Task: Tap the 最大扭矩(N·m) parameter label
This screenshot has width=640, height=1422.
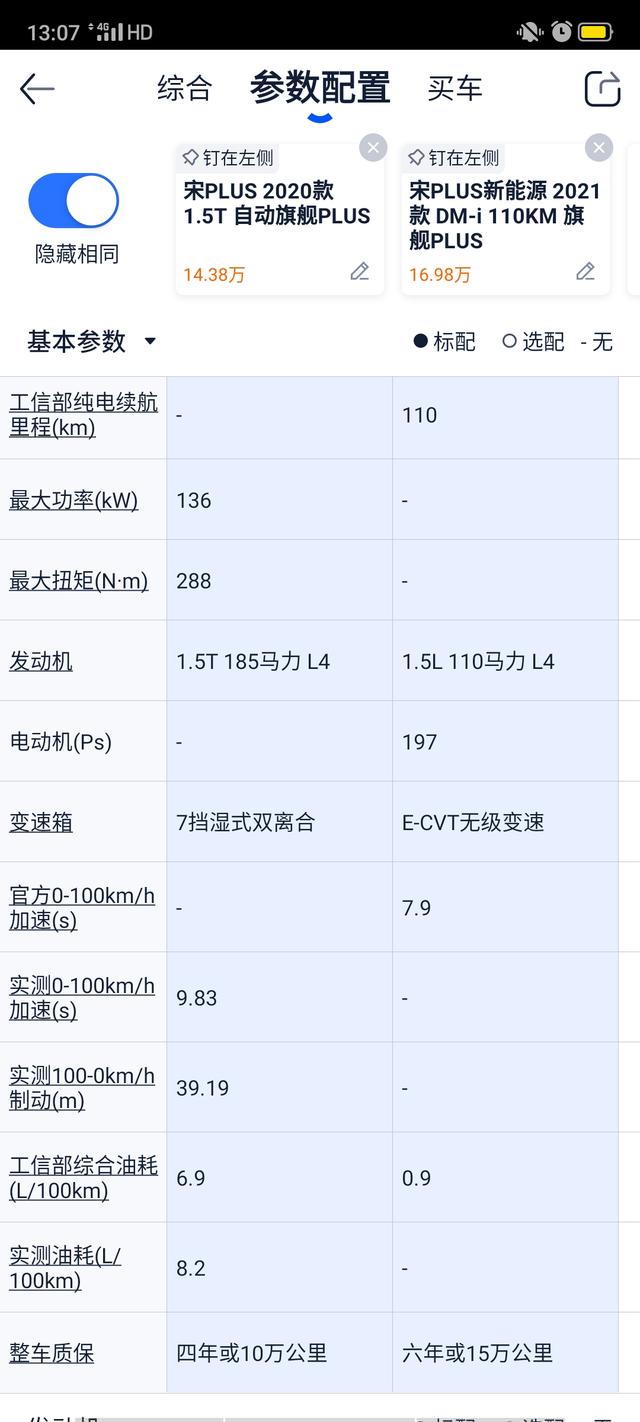Action: pyautogui.click(x=78, y=581)
